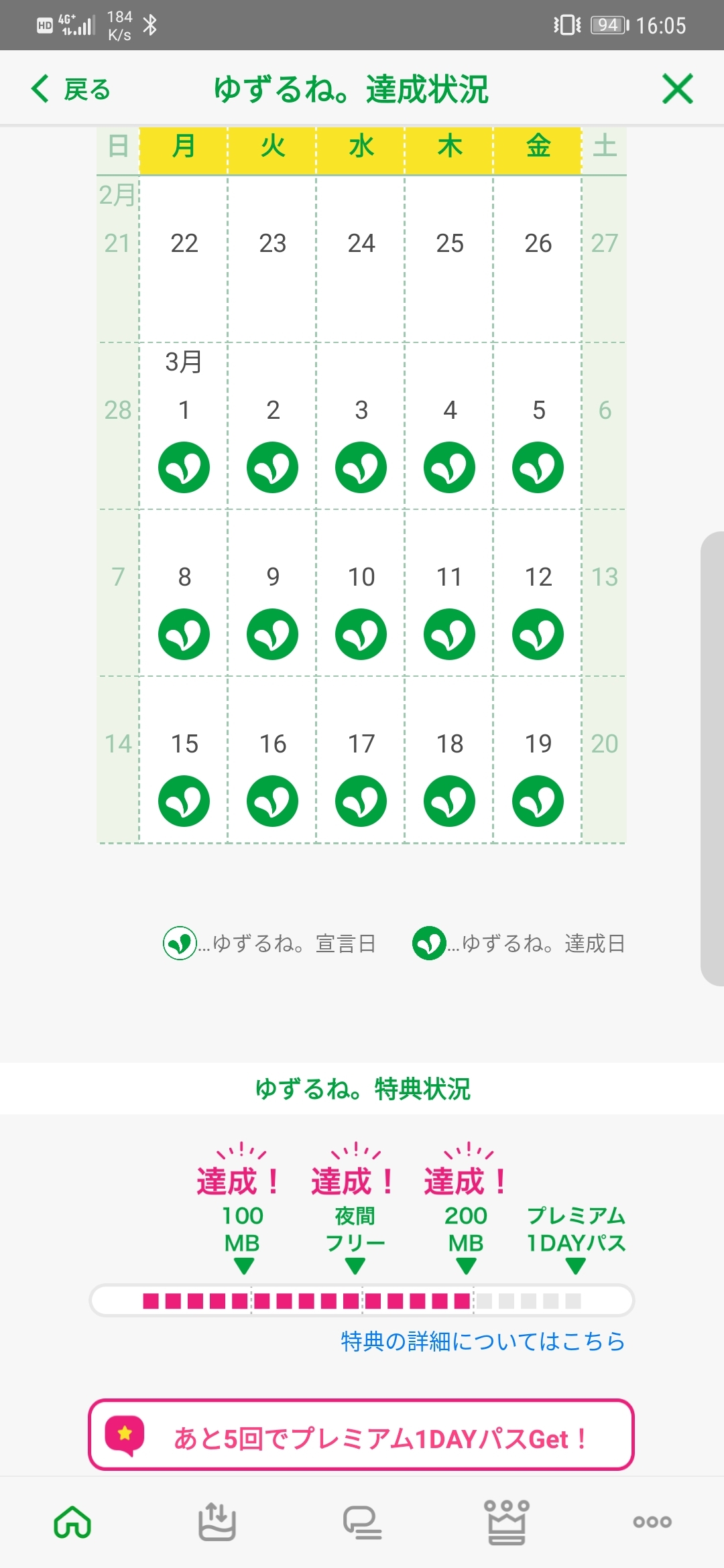Screen dimensions: 724x1568
Task: Open the data charge tab
Action: 217,1522
